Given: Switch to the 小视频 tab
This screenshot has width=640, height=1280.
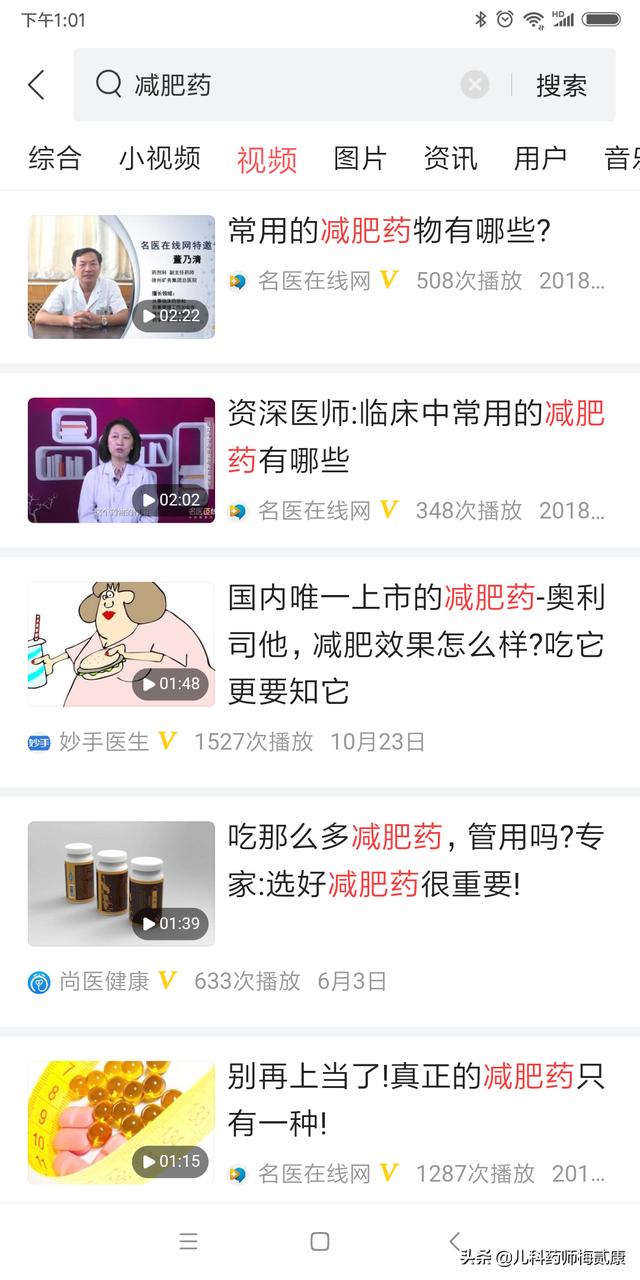Looking at the screenshot, I should click(160, 158).
